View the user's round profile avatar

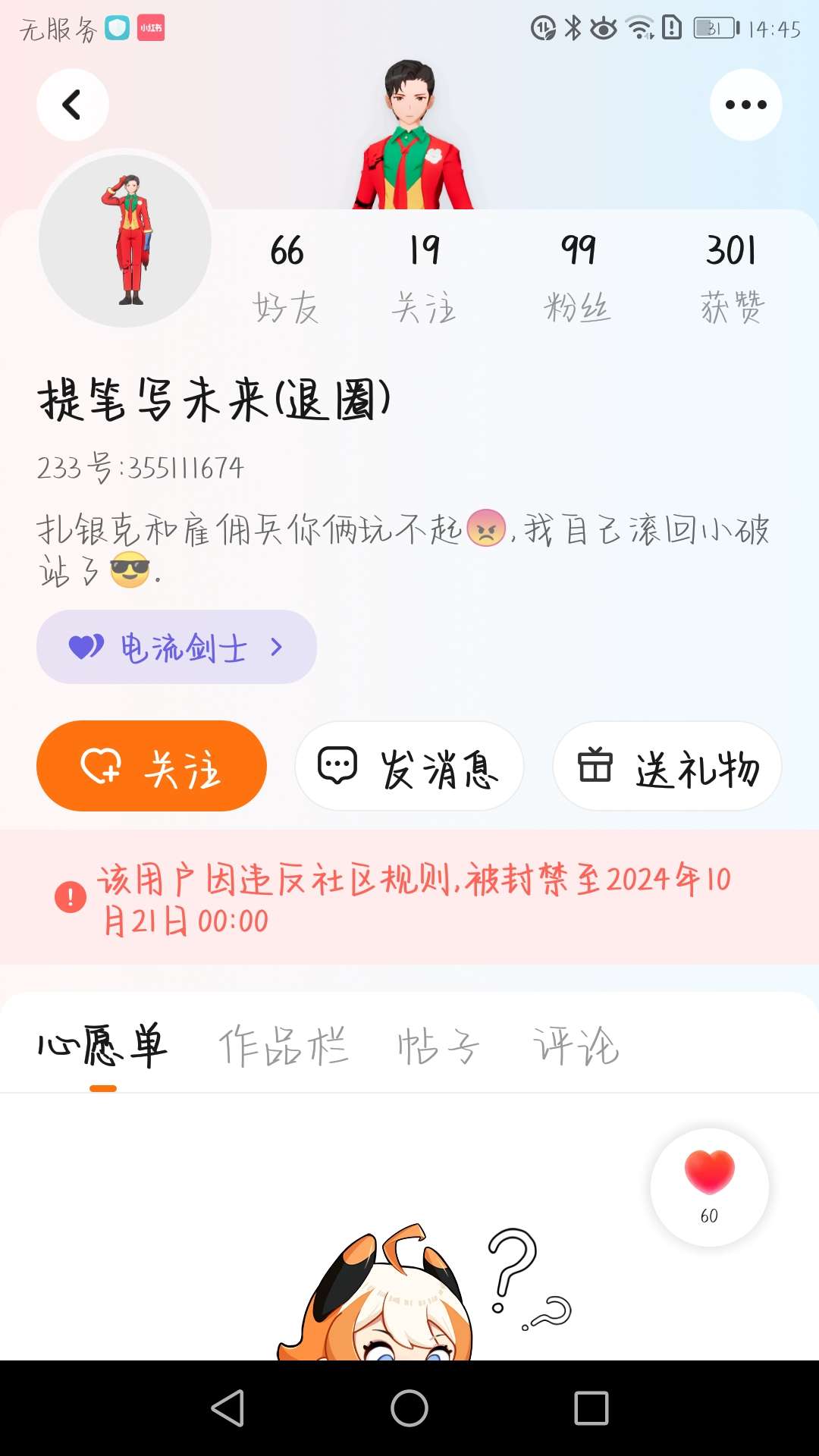pos(125,240)
